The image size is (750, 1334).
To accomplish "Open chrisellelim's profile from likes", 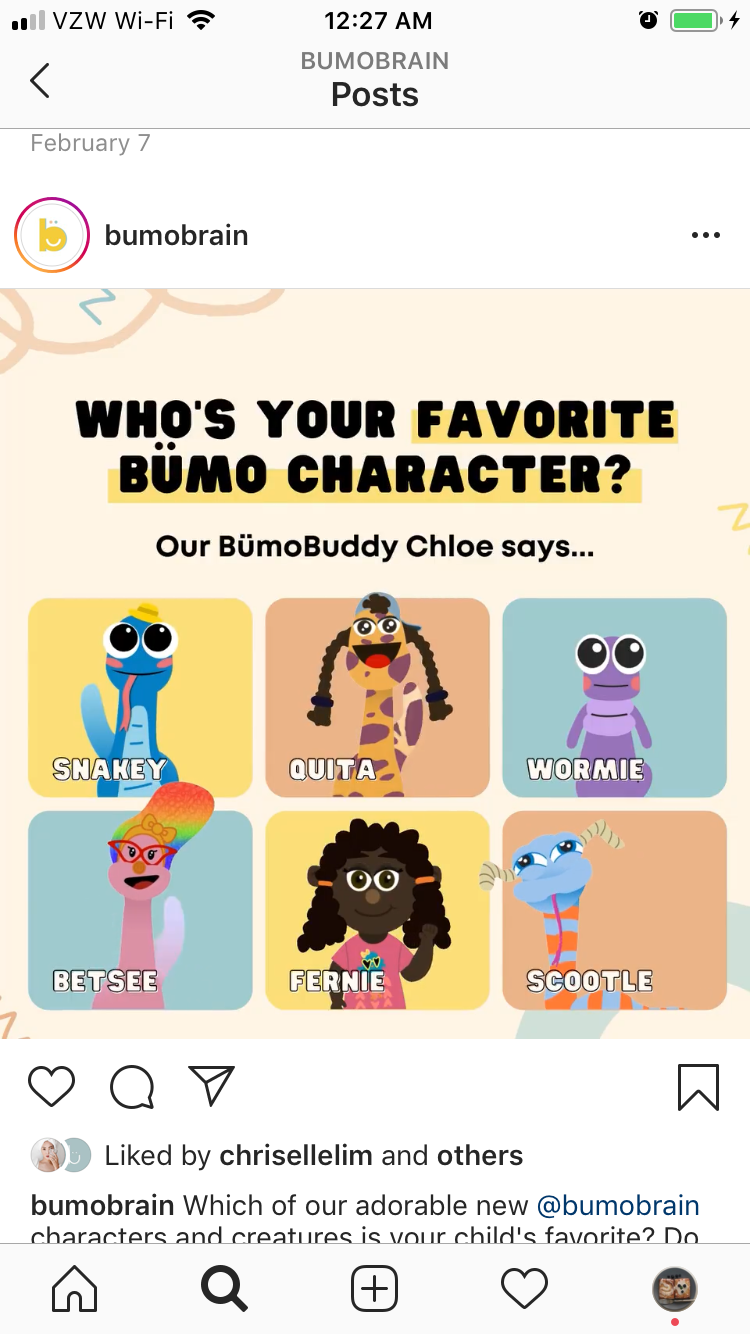I will point(296,1156).
